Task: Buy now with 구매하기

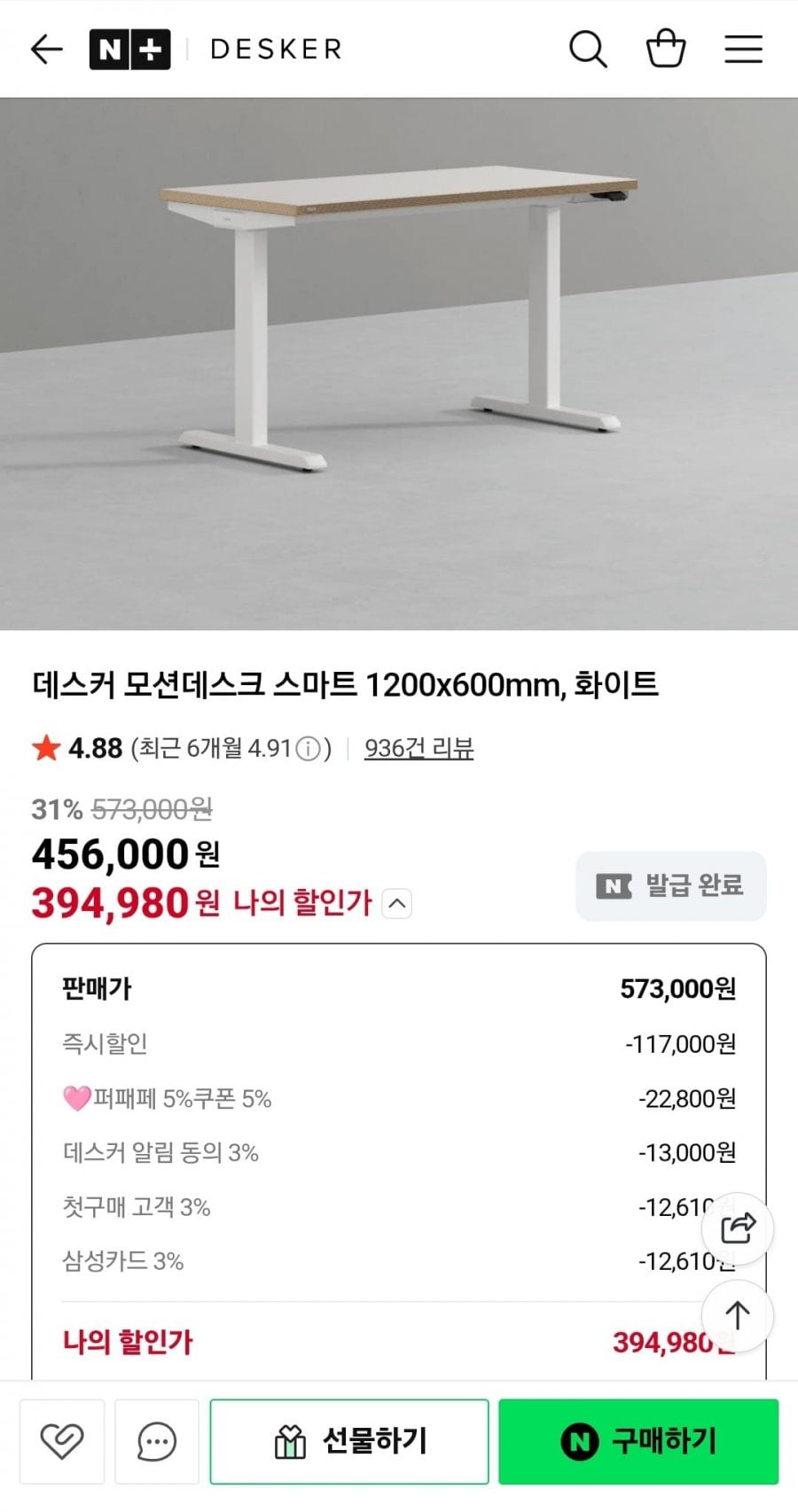Action: pos(638,1441)
